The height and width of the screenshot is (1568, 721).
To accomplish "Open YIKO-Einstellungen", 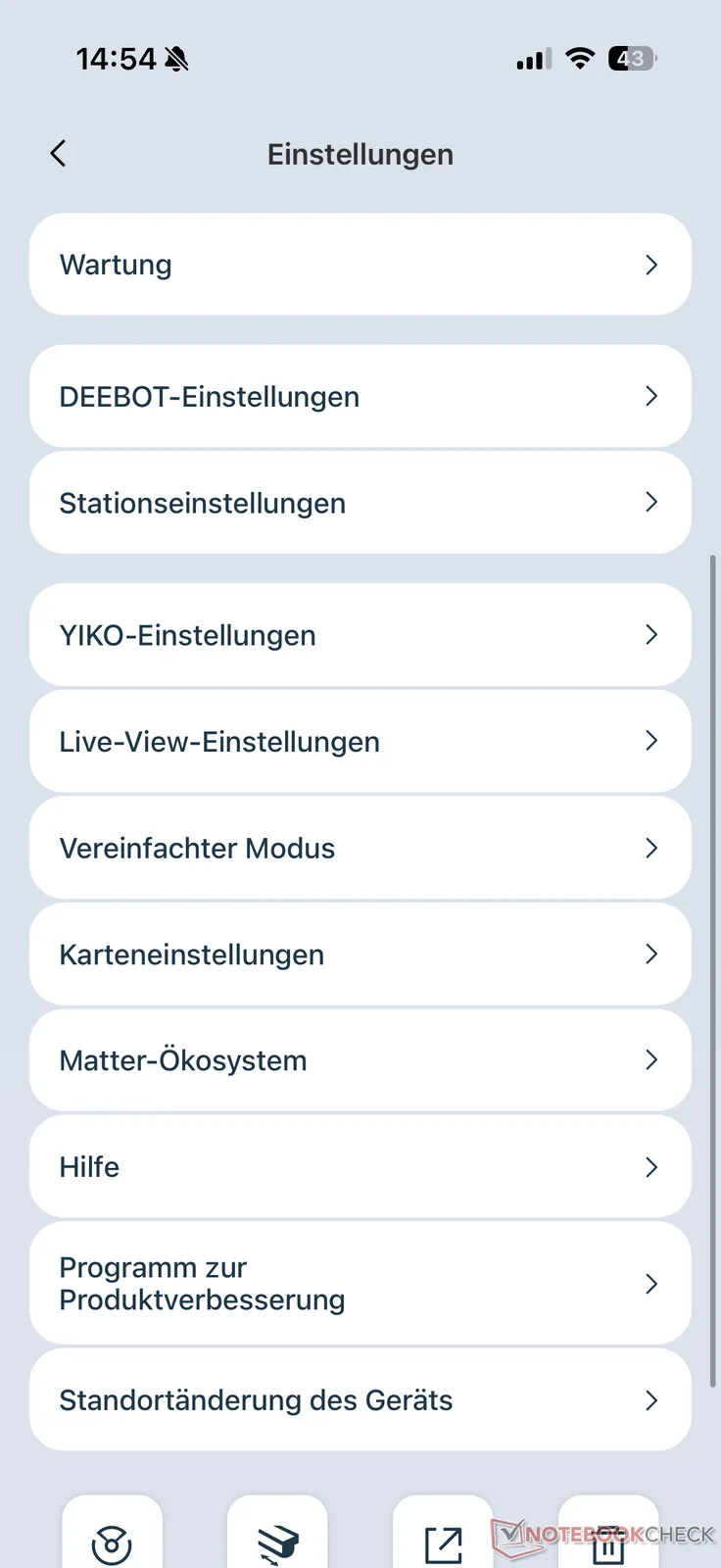I will coord(360,635).
